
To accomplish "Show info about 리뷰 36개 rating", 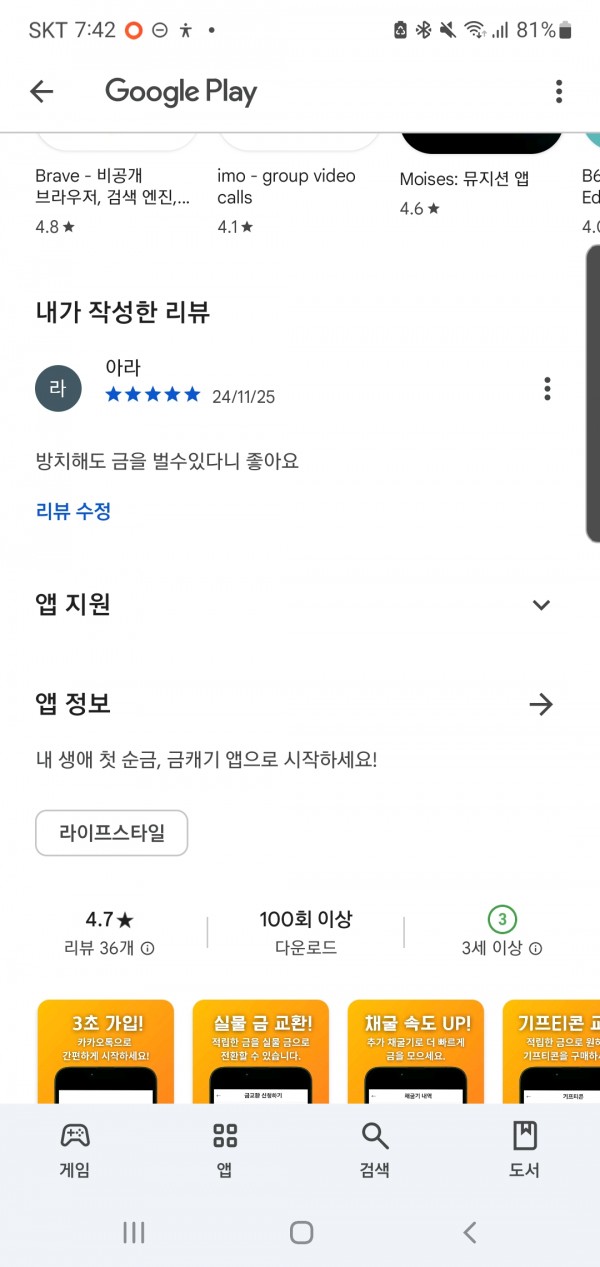I will 148,948.
